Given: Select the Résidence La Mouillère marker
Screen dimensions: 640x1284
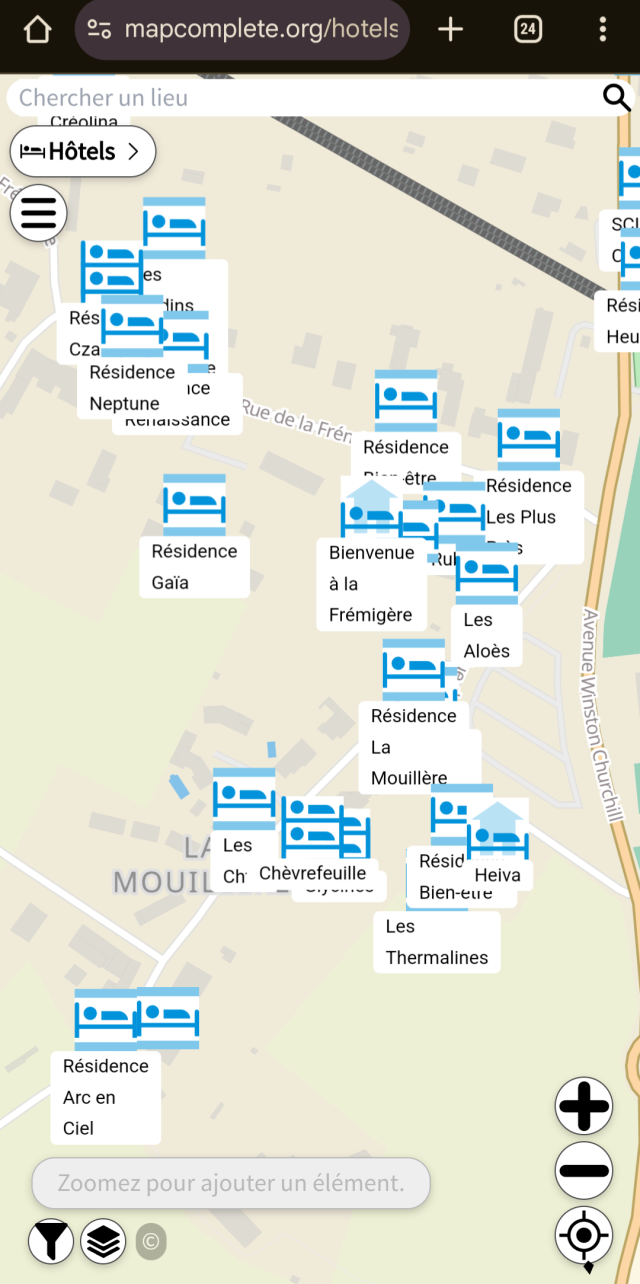Looking at the screenshot, I should pyautogui.click(x=413, y=668).
